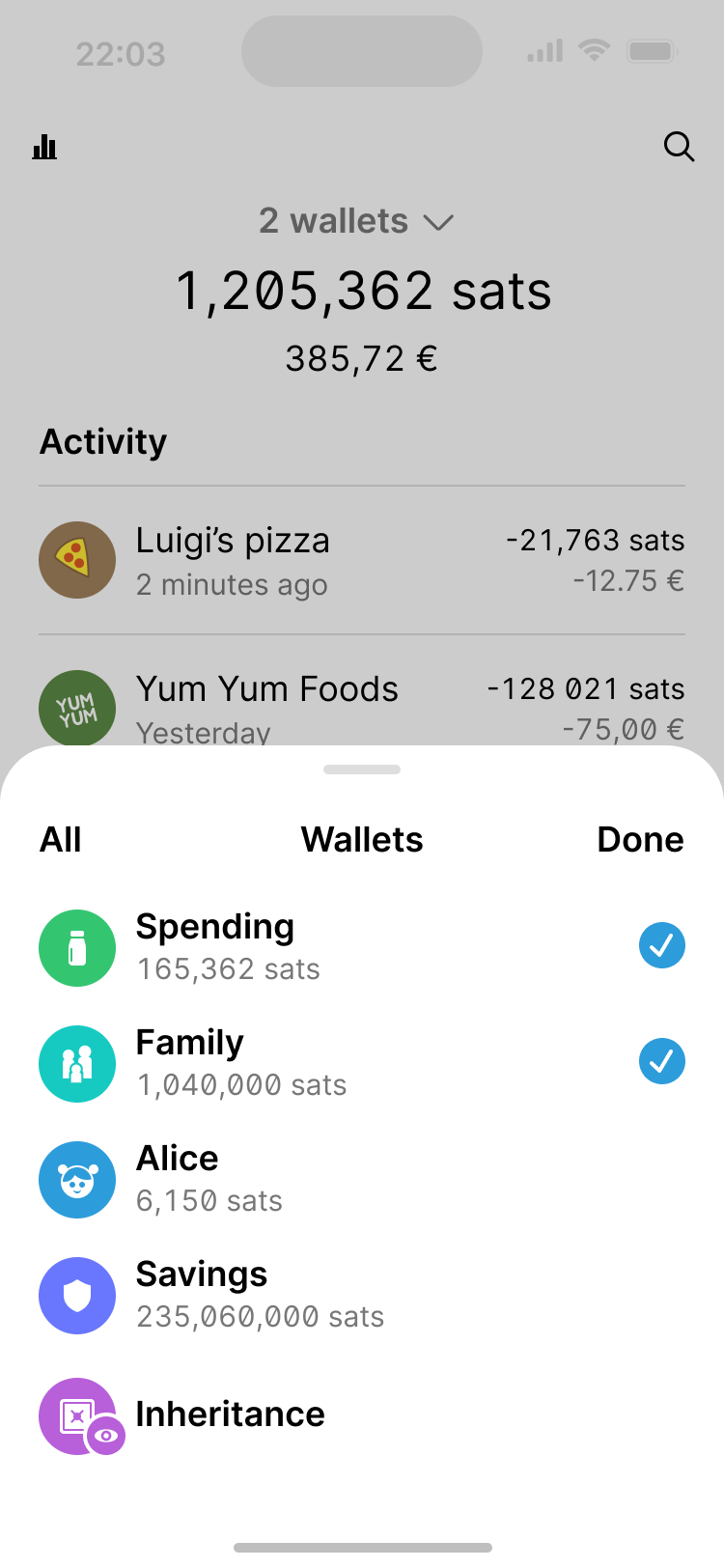Tap the sheet drag handle

click(362, 770)
